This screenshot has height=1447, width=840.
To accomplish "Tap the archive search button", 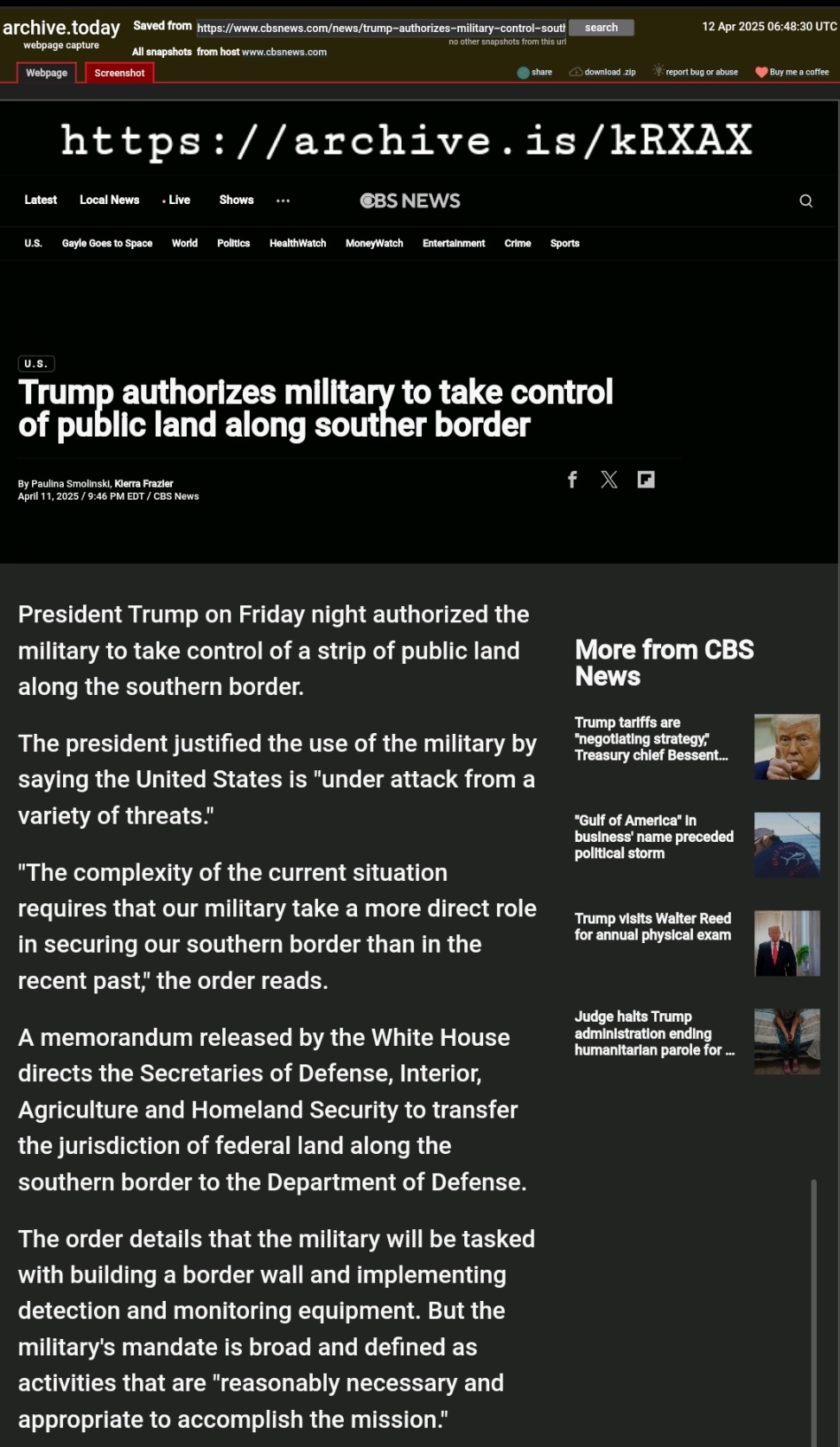I will [601, 28].
